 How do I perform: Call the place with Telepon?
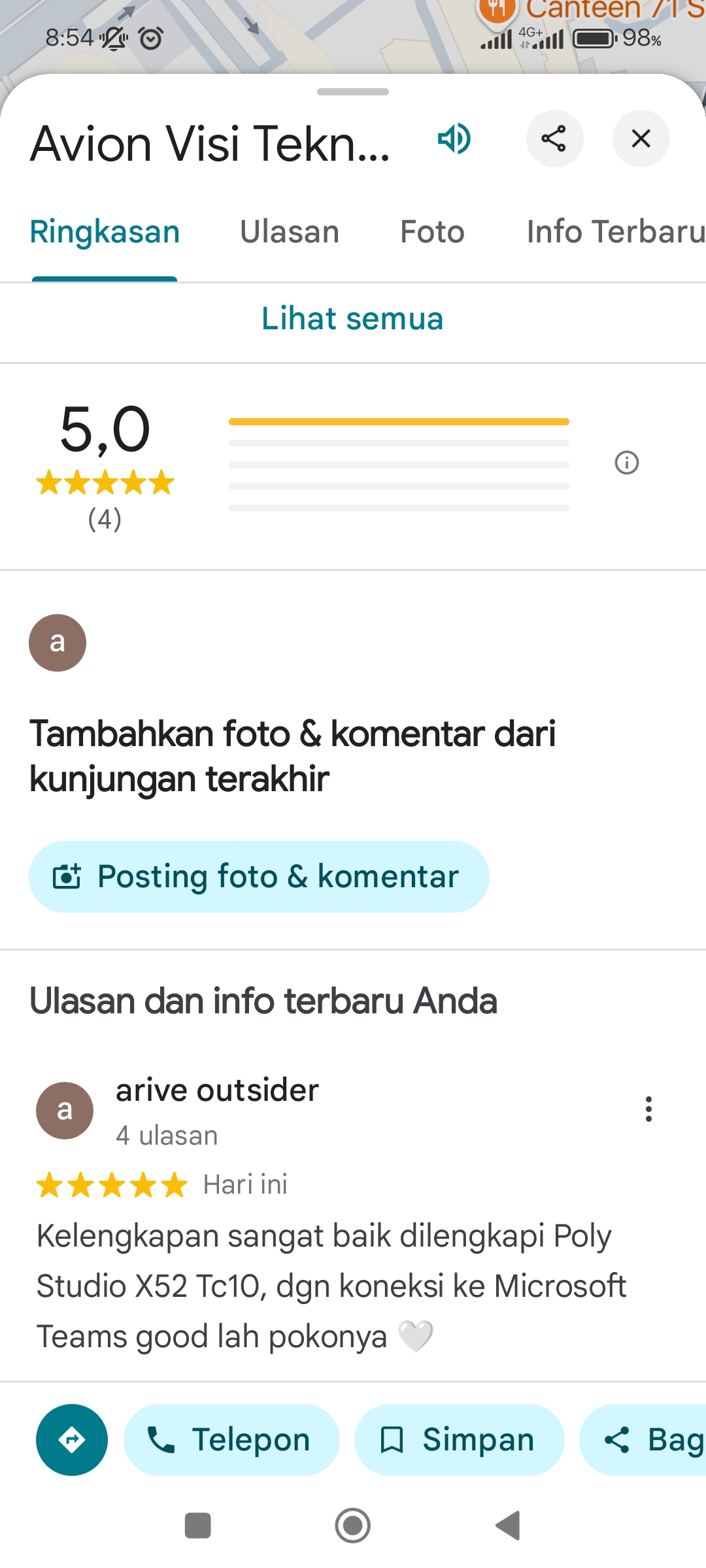tap(231, 1439)
